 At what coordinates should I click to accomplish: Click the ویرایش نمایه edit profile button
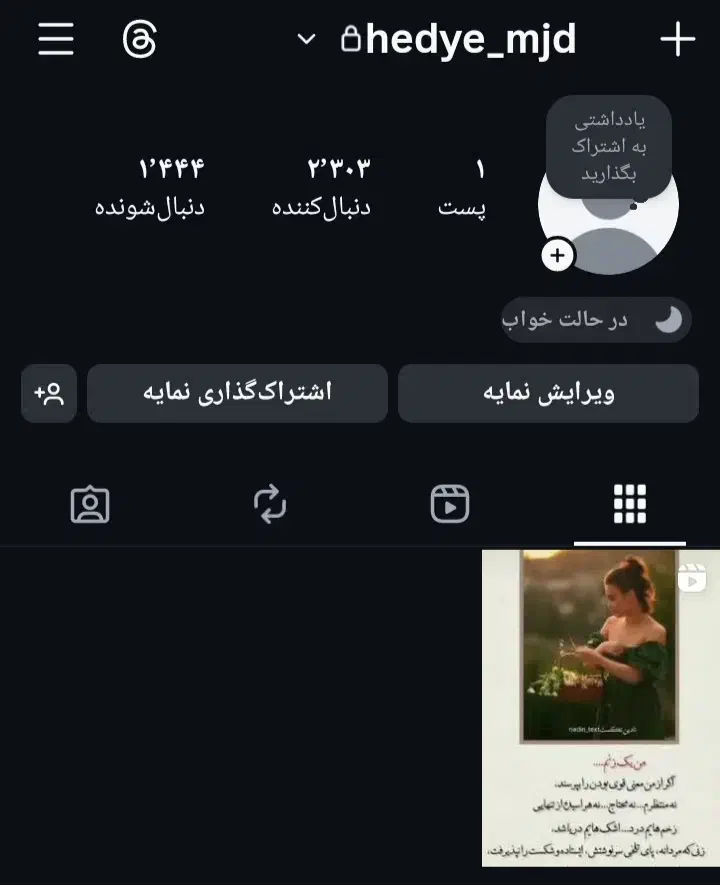click(548, 392)
